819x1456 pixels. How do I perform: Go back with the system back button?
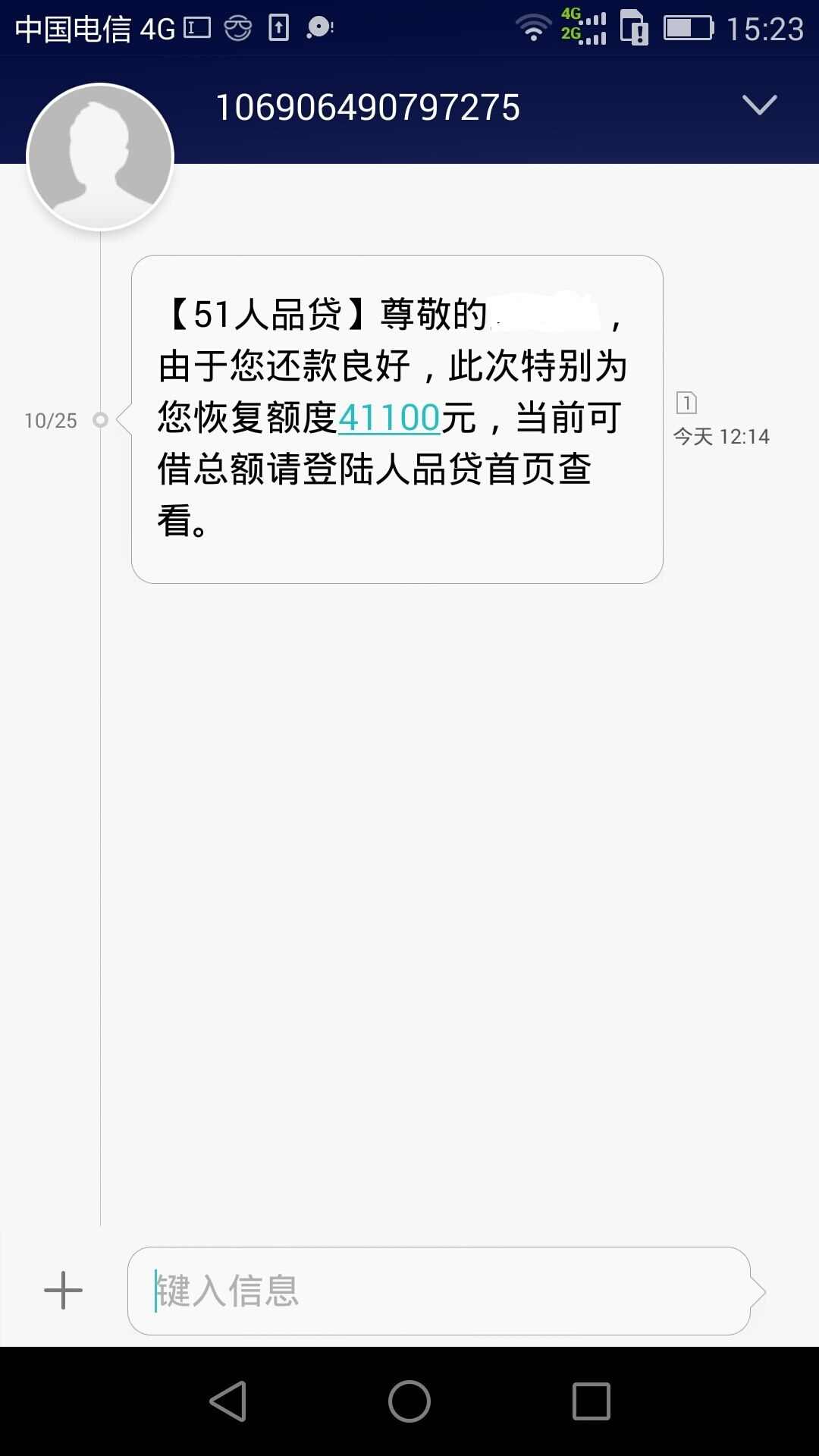coord(228,1401)
